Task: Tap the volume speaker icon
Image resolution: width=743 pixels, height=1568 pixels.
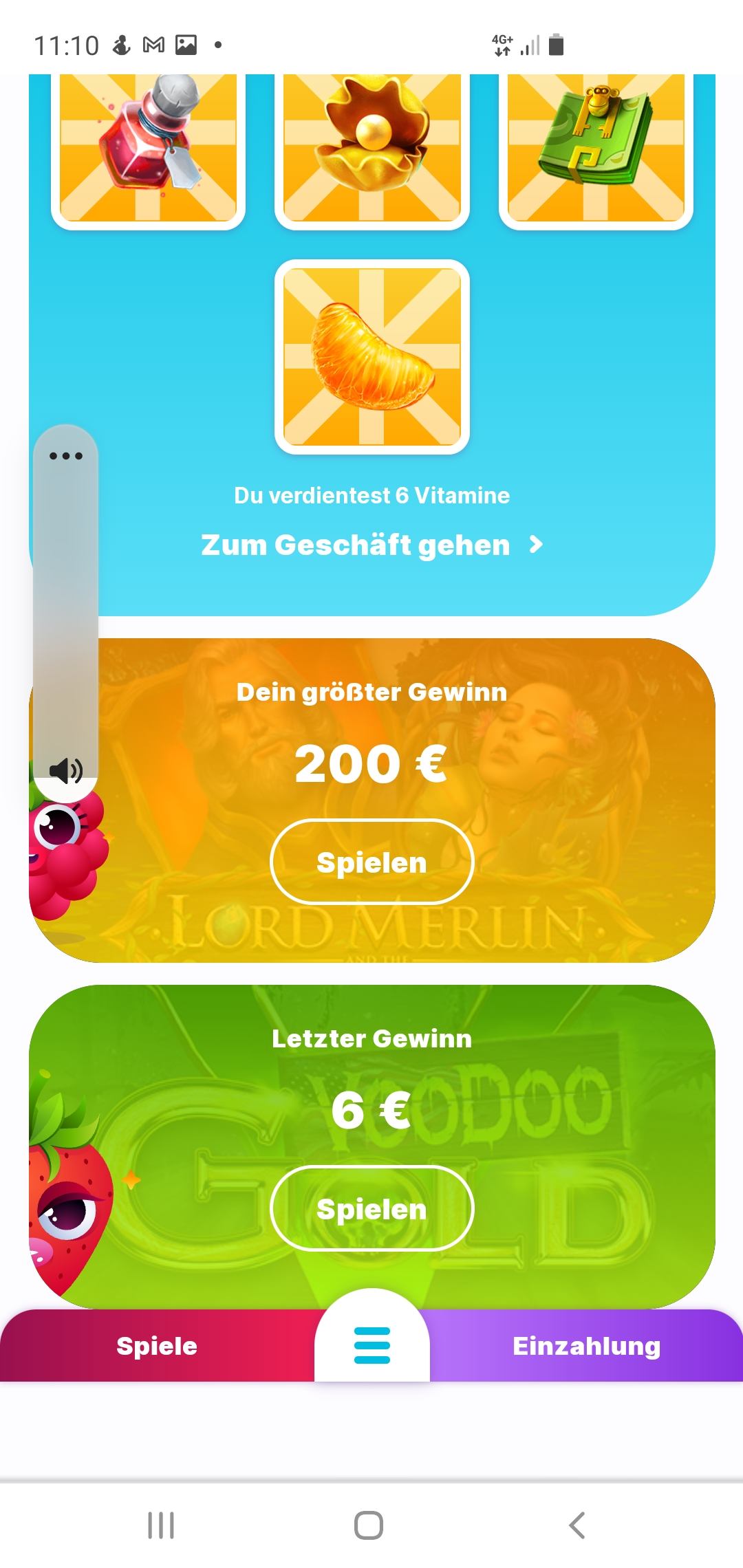Action: point(66,771)
